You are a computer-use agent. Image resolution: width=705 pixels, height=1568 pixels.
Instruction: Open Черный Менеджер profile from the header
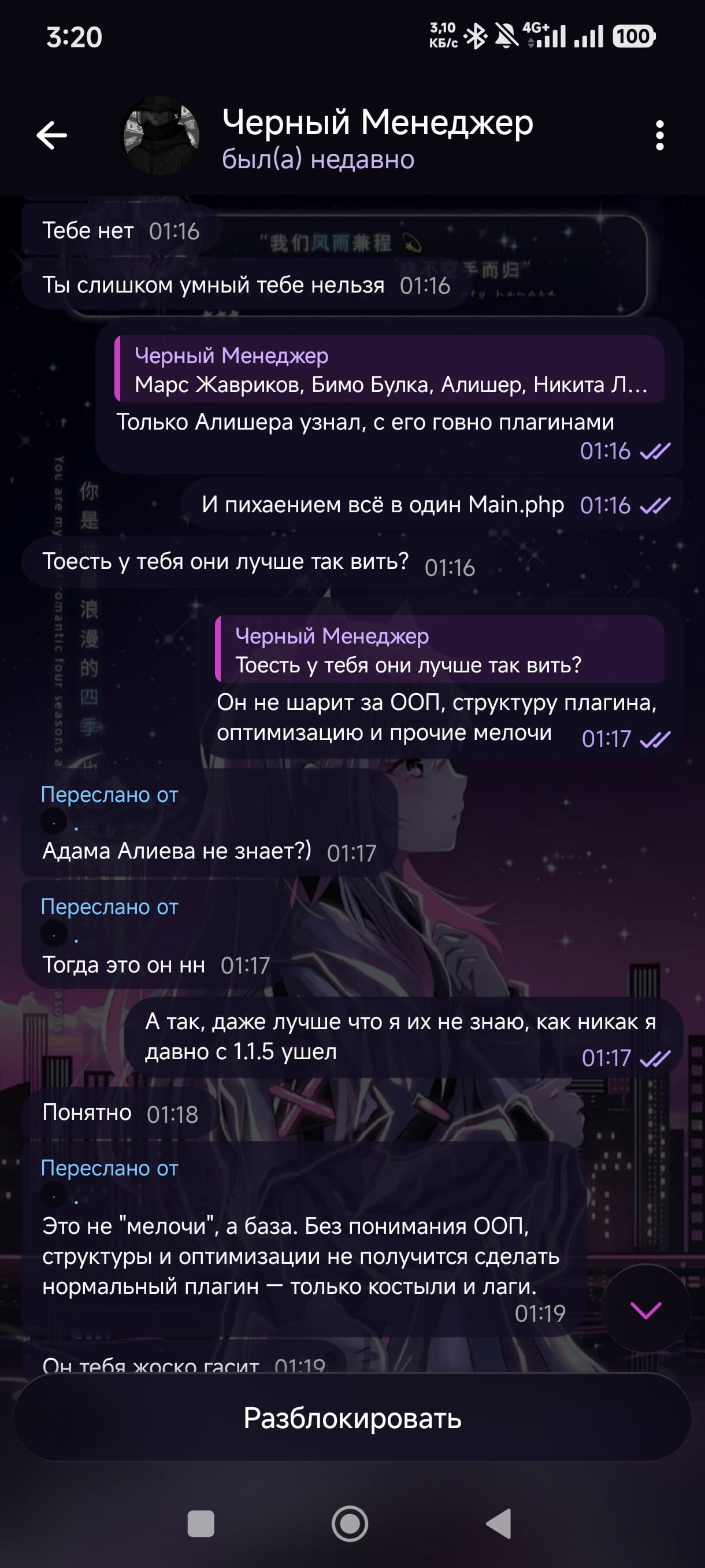(x=377, y=137)
